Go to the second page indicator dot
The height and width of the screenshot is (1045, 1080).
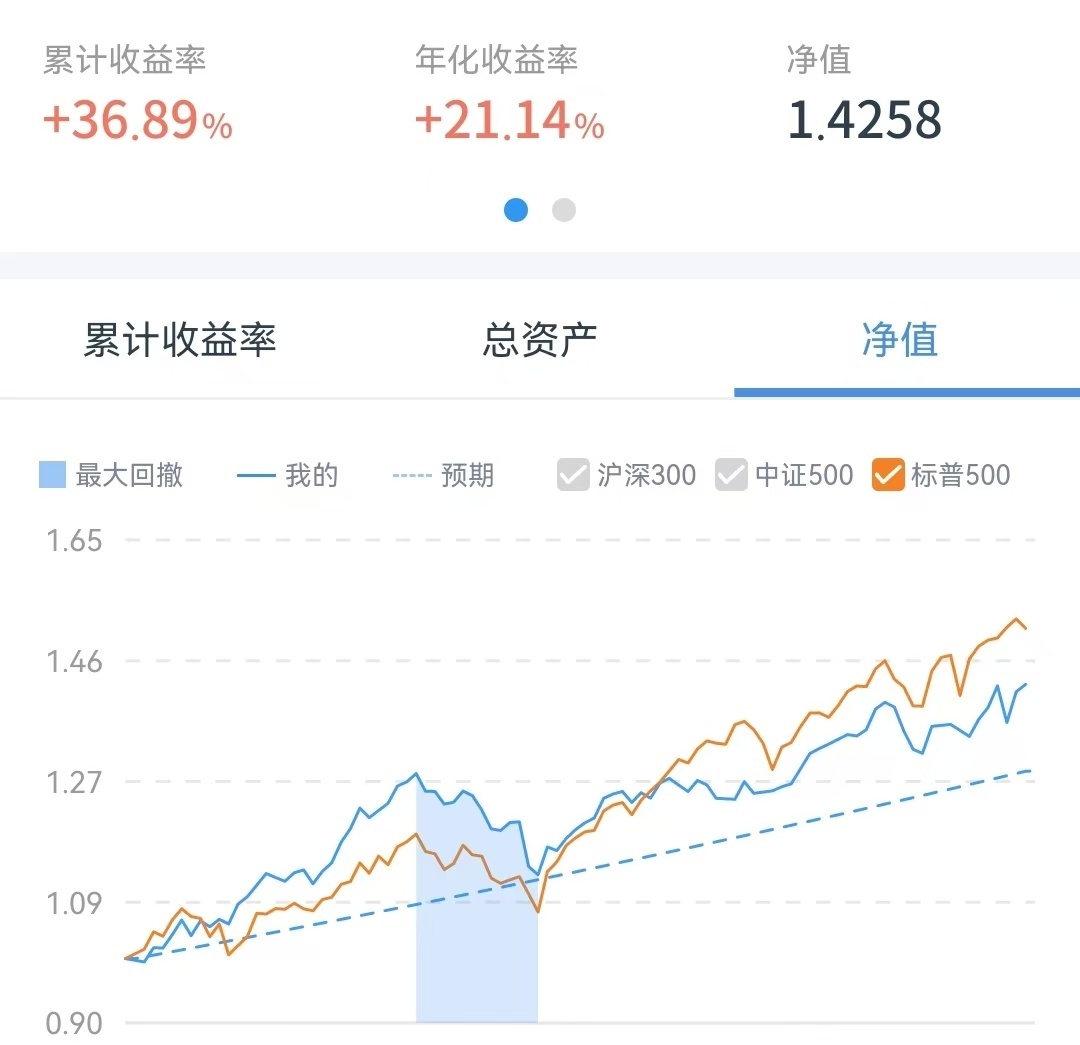pos(564,210)
